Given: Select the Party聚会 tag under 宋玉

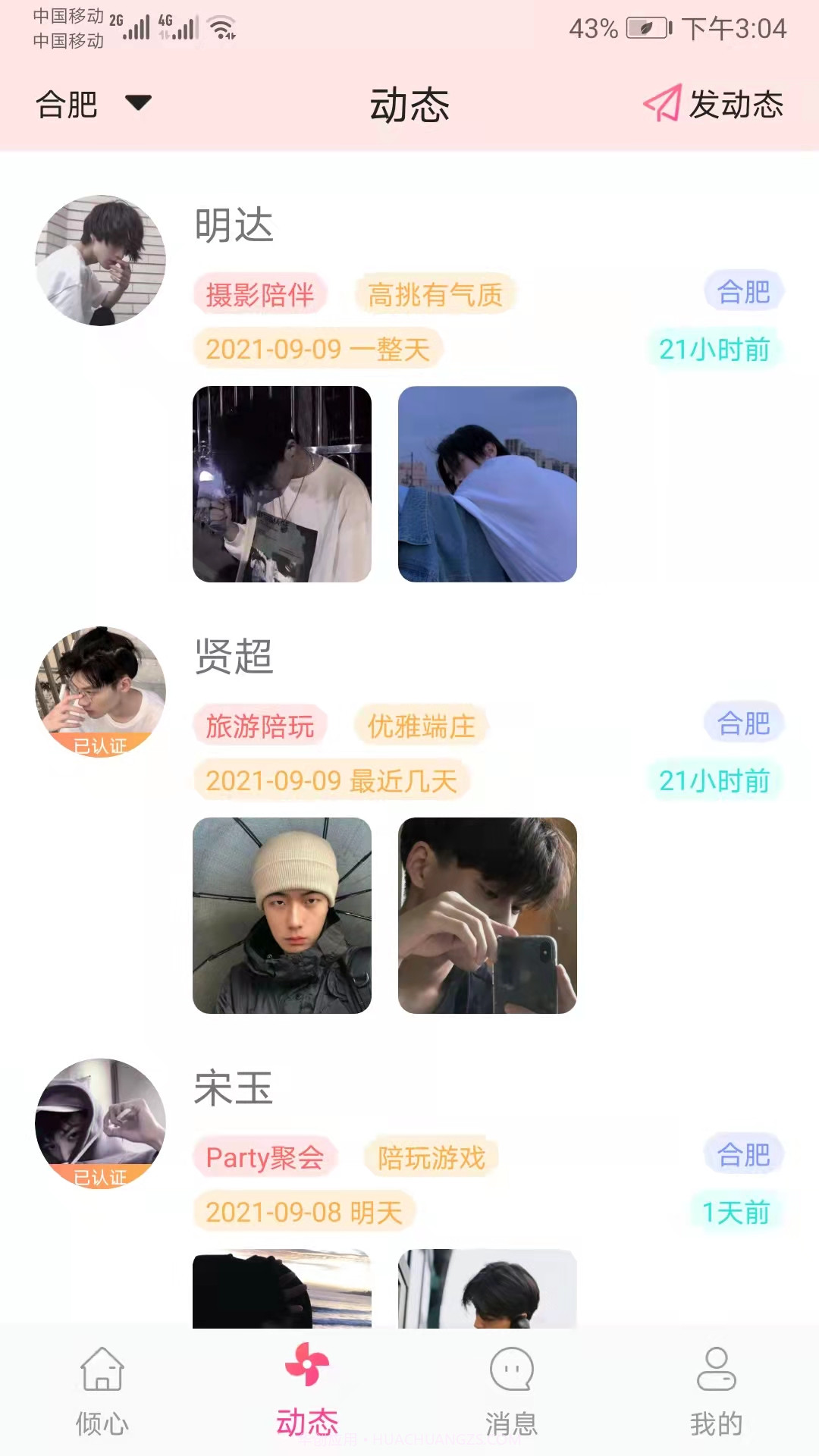Looking at the screenshot, I should tap(266, 1158).
